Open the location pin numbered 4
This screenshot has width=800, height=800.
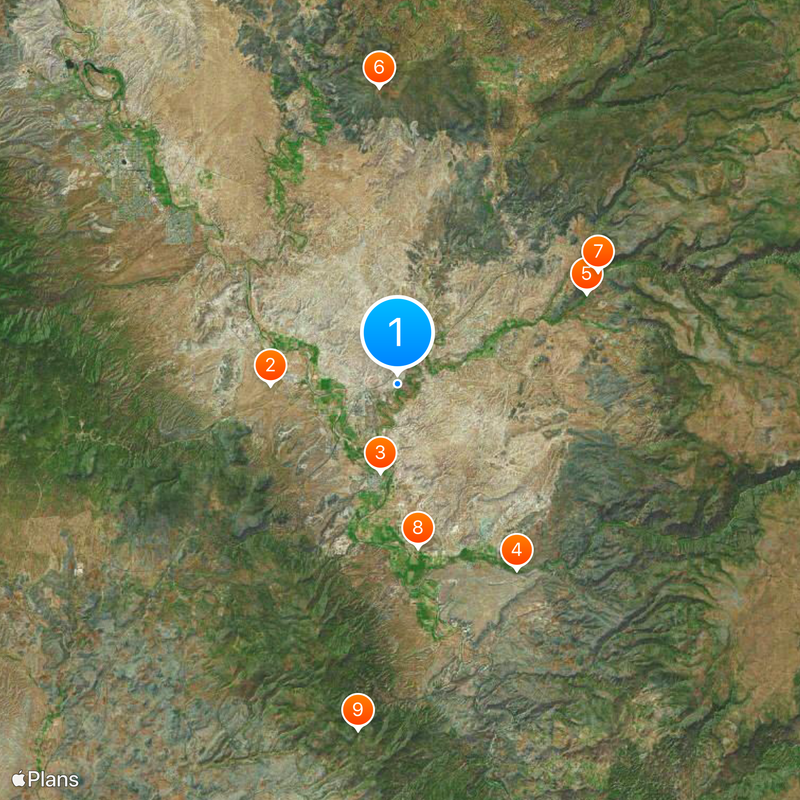click(x=516, y=550)
